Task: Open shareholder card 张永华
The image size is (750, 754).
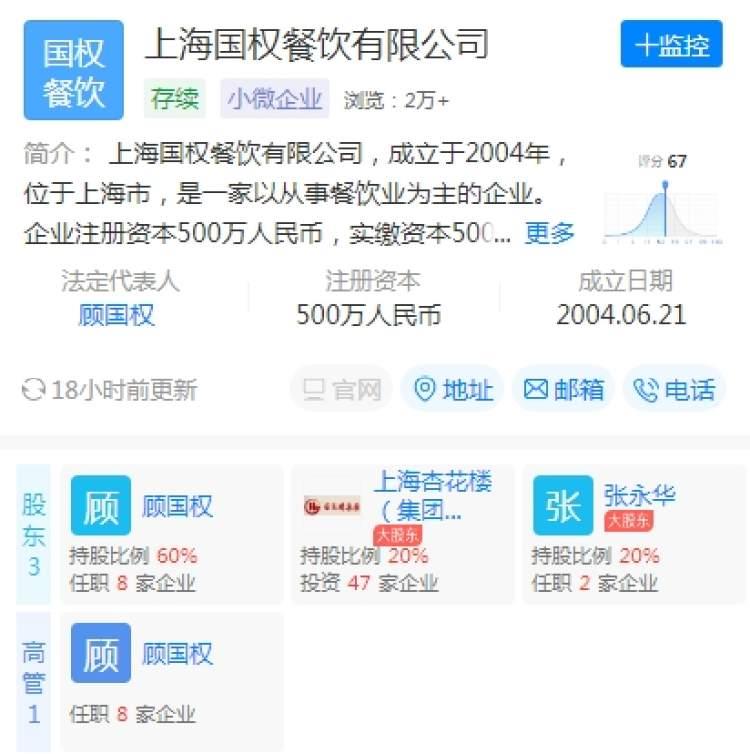Action: pos(634,535)
